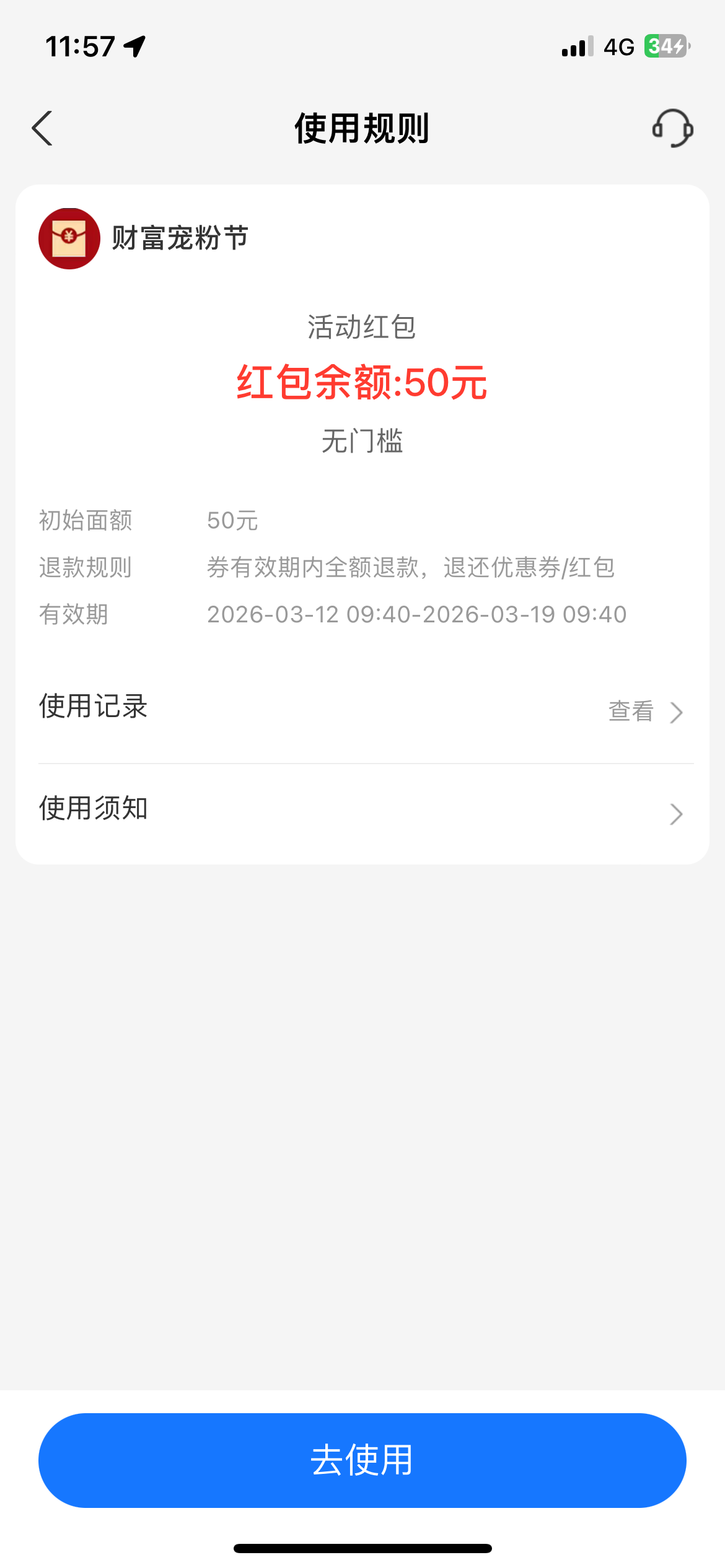The width and height of the screenshot is (725, 1568).
Task: Select the 使用规则 page title
Action: click(x=362, y=129)
